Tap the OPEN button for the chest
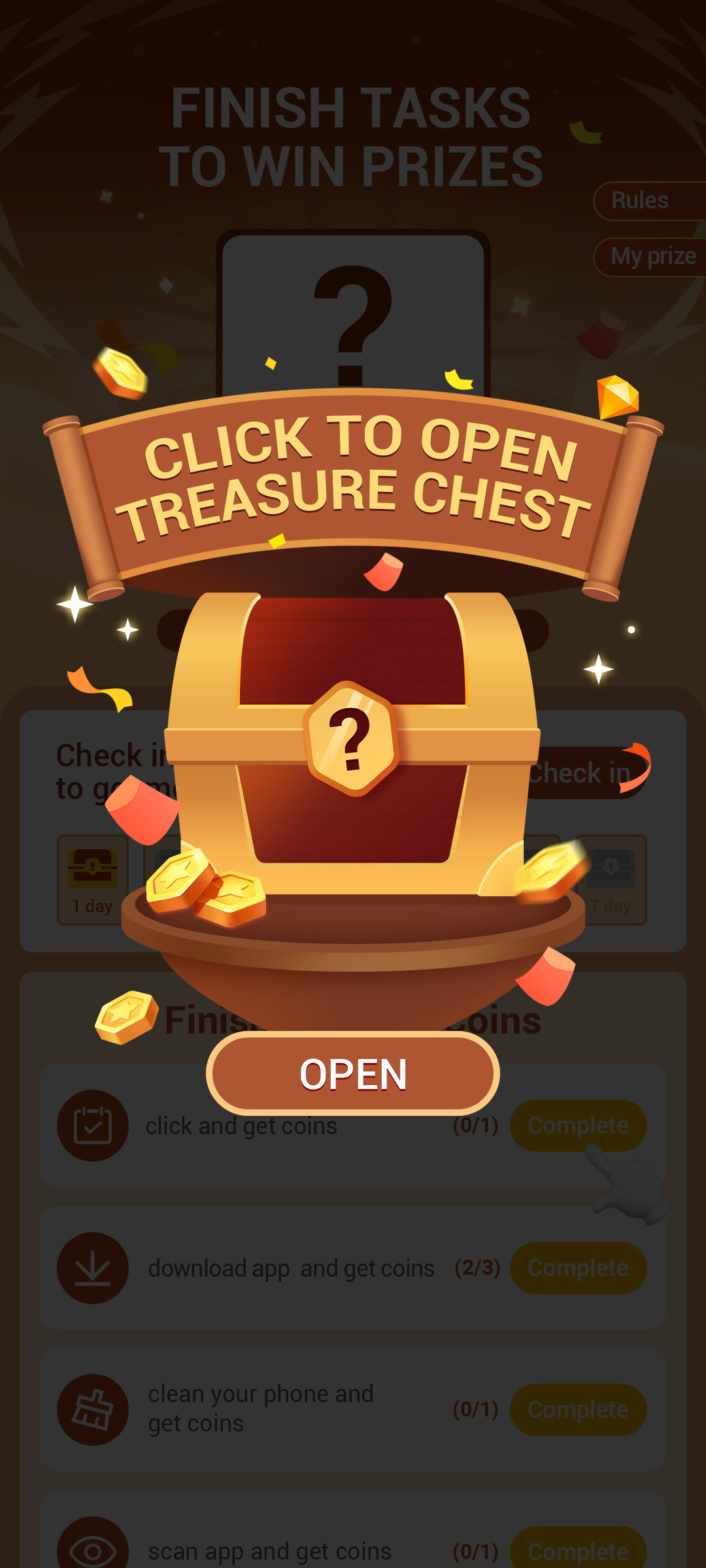 pyautogui.click(x=353, y=1073)
